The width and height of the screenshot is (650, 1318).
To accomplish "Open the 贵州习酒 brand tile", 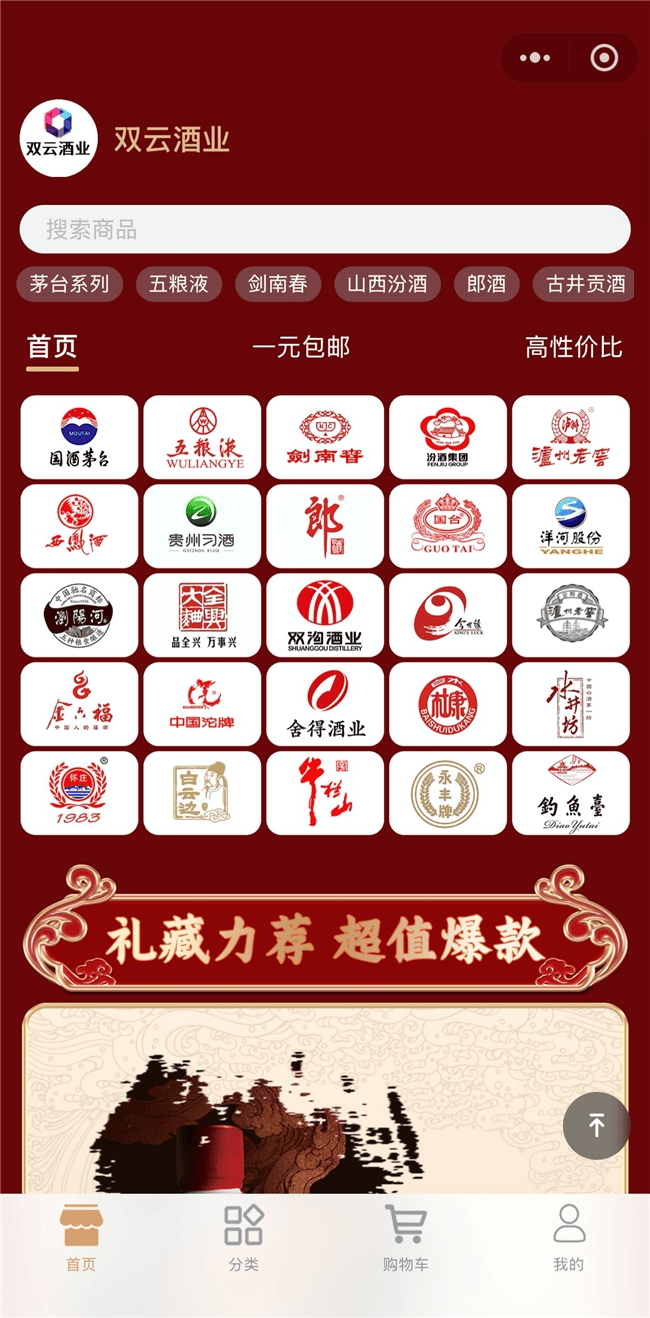I will [202, 526].
